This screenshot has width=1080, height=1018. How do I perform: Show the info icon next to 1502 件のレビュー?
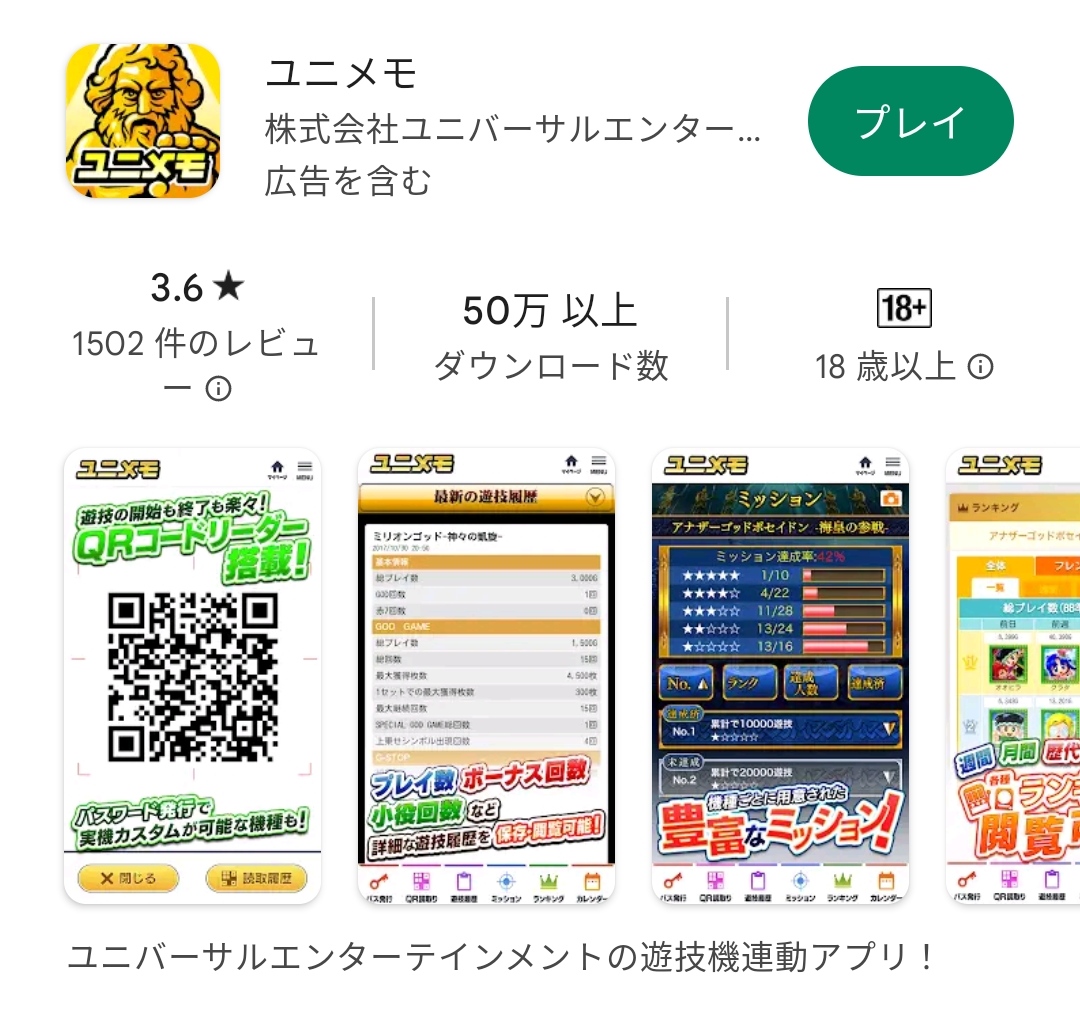point(218,388)
